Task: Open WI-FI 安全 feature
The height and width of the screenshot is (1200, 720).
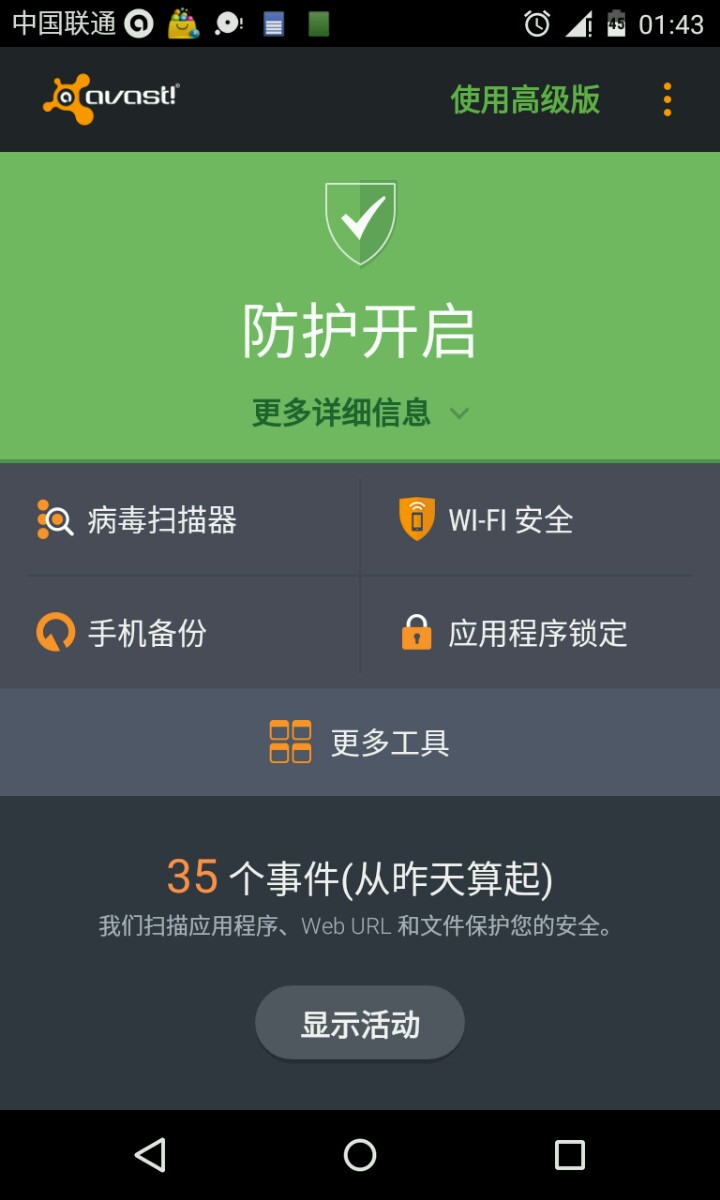Action: click(x=510, y=521)
